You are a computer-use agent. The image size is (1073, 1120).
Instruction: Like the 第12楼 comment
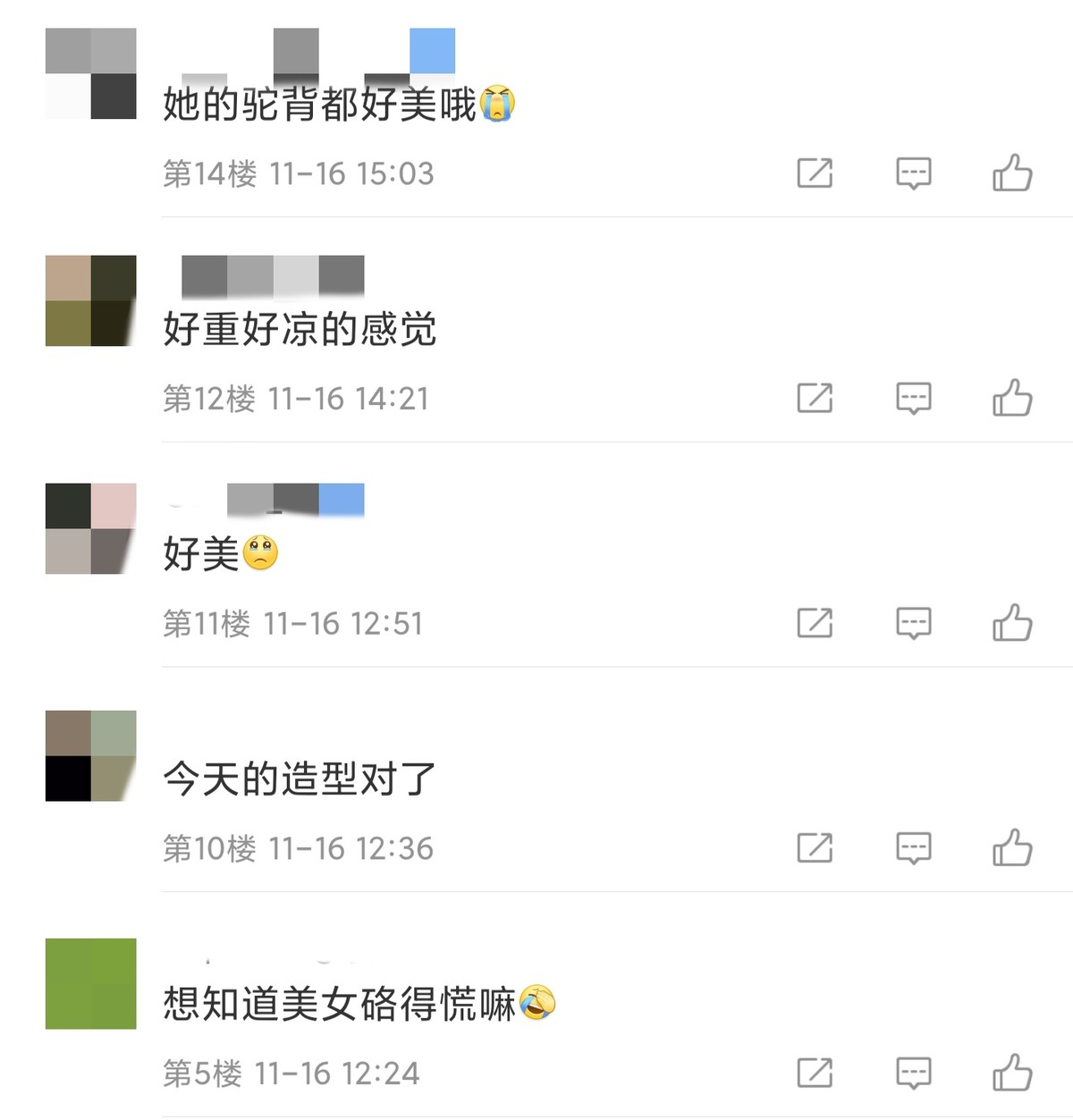1012,398
